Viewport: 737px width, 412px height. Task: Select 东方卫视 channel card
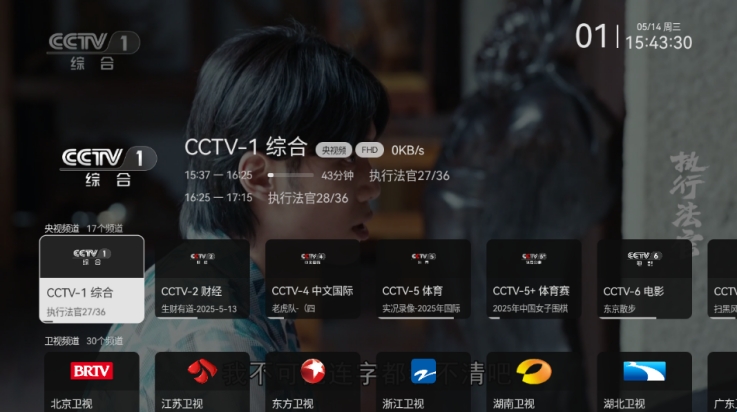313,382
